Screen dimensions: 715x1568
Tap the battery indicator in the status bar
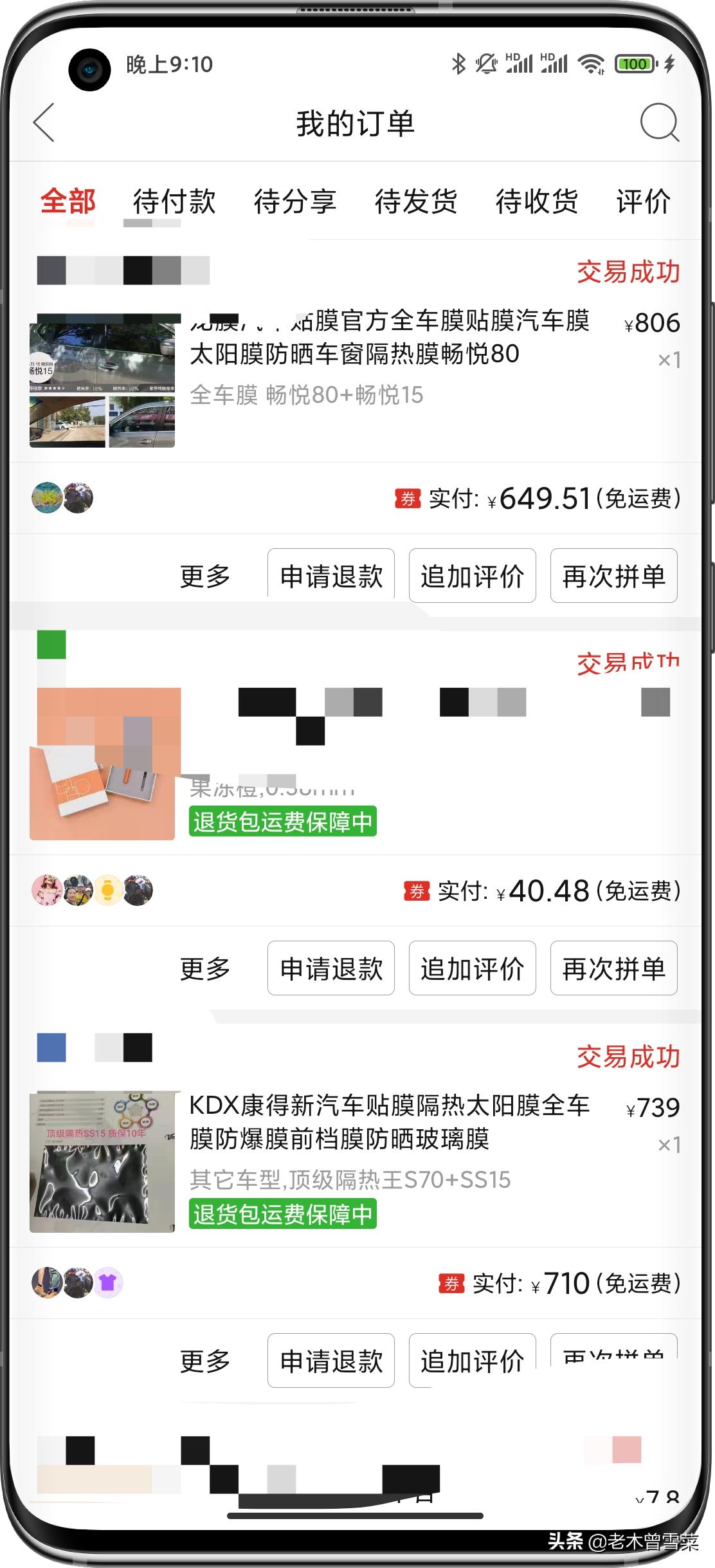633,64
